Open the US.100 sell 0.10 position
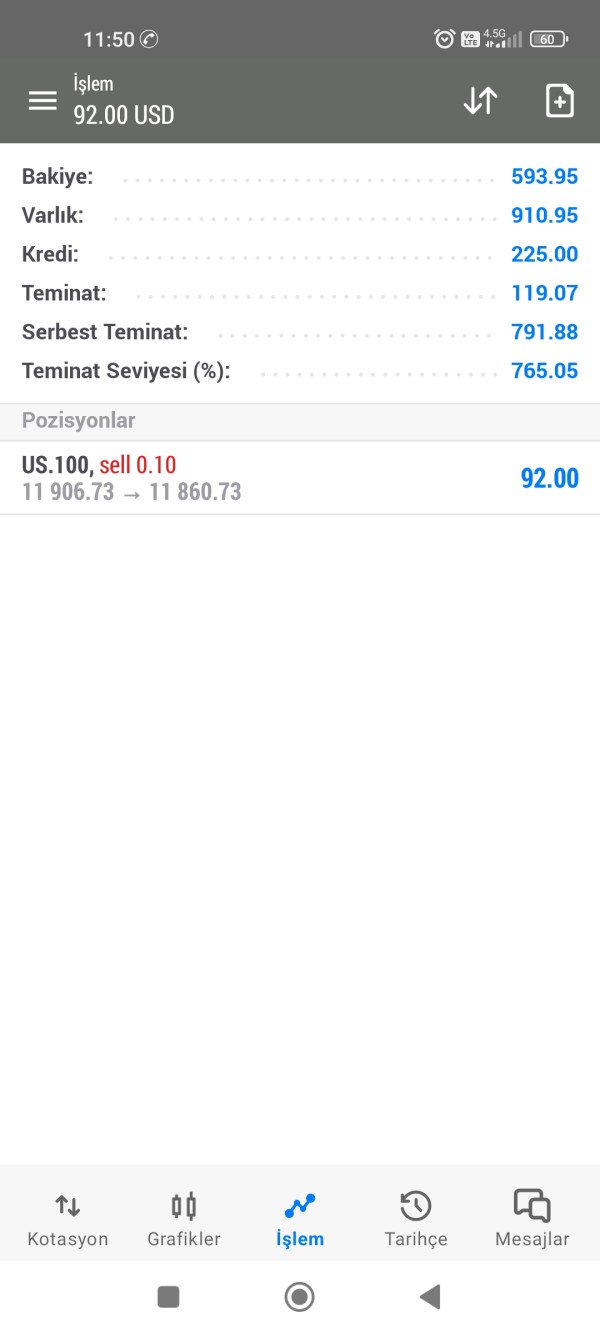The height and width of the screenshot is (1333, 600). pos(300,478)
